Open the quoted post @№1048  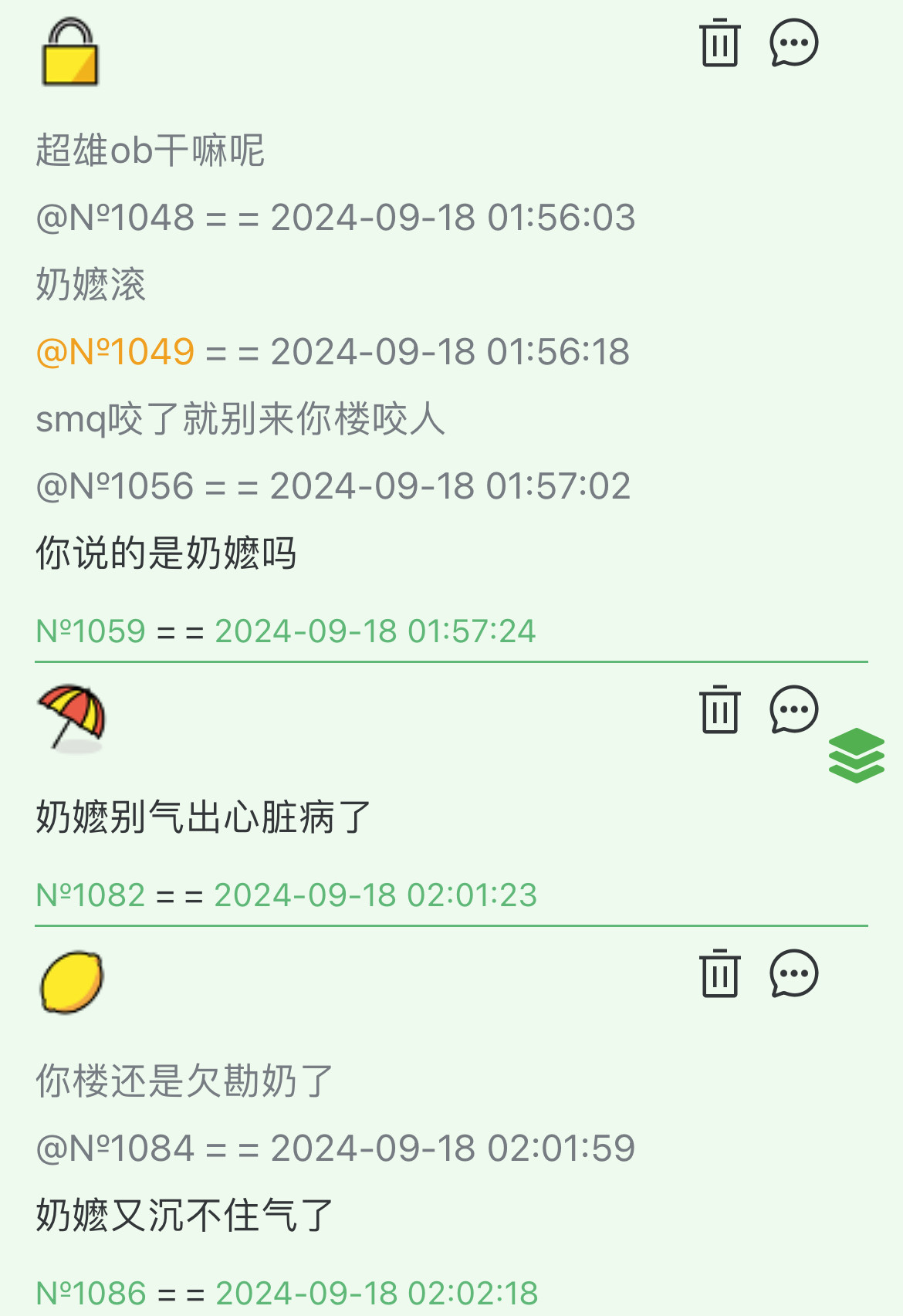click(115, 218)
